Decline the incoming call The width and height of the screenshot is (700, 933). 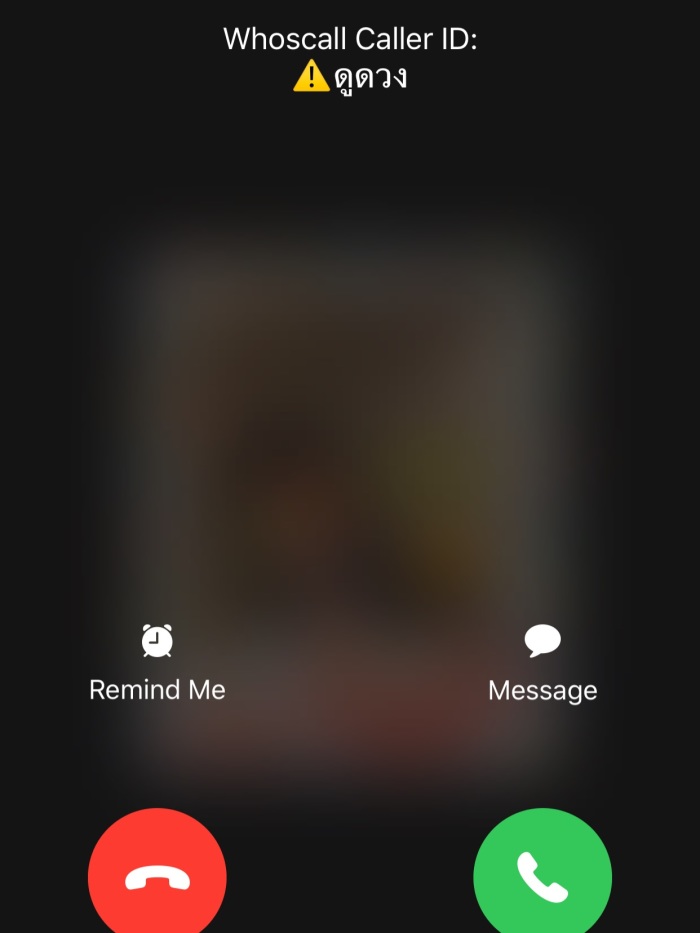pyautogui.click(x=157, y=876)
